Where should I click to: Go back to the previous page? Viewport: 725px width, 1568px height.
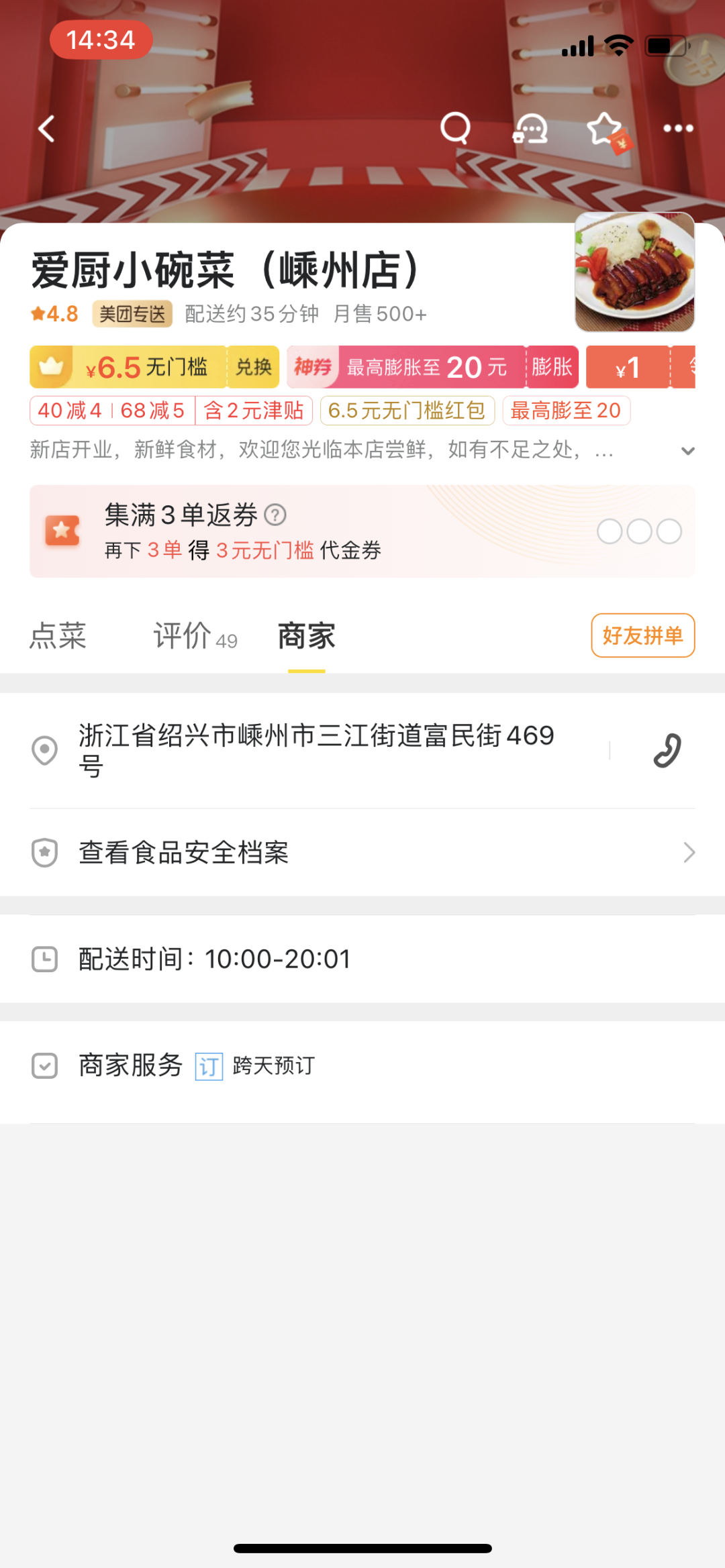(46, 128)
